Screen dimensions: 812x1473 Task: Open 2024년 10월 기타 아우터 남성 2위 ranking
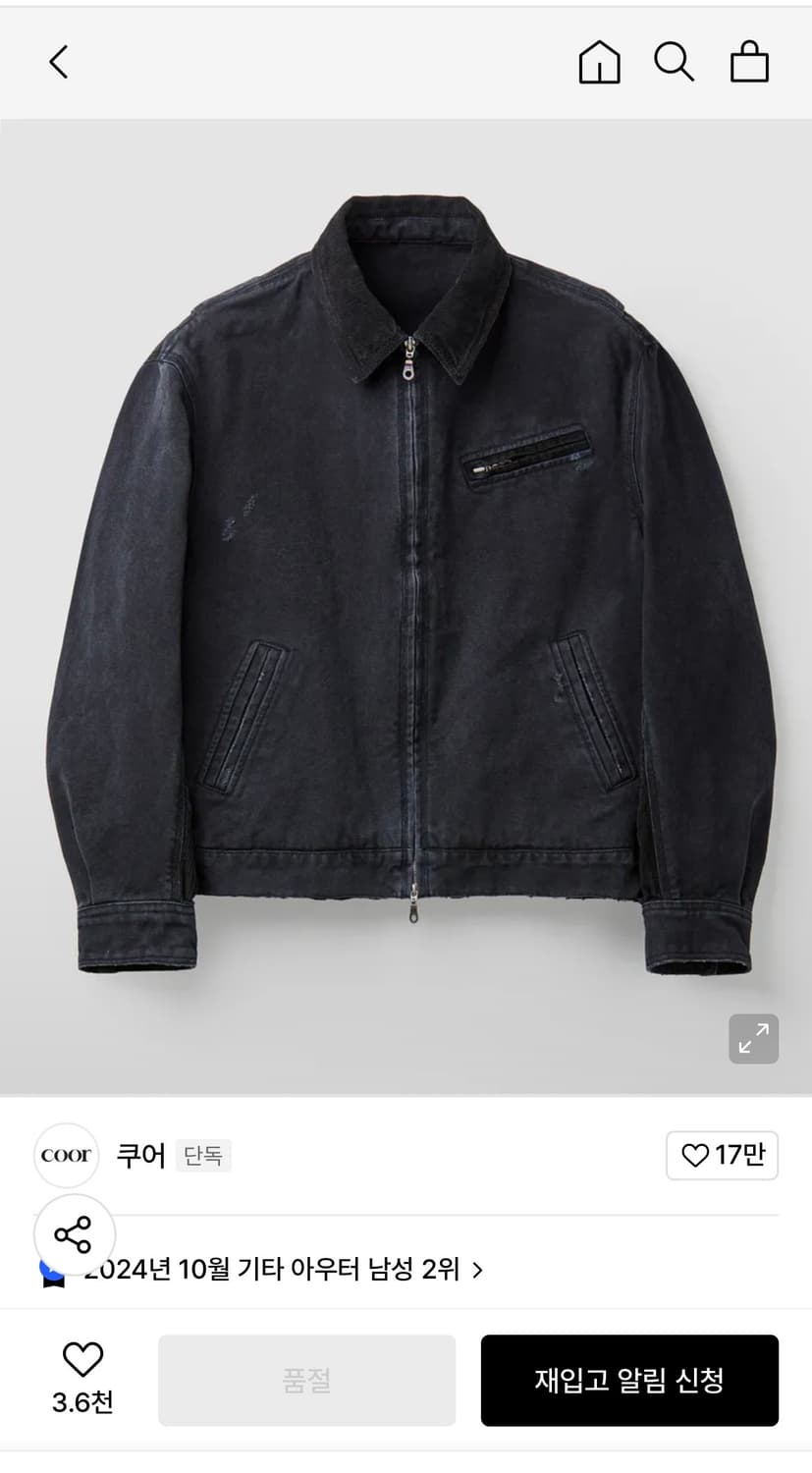280,1270
